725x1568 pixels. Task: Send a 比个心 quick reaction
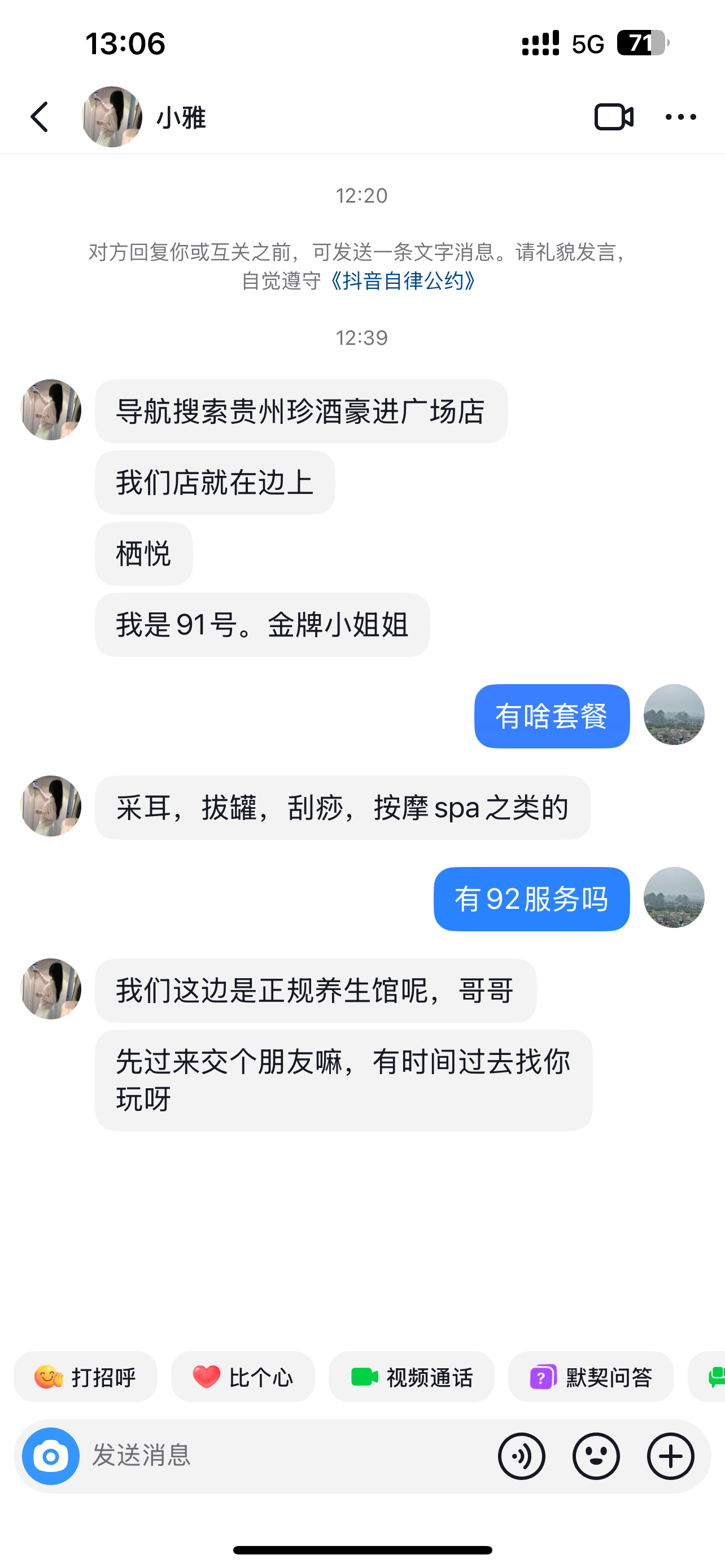point(243,1377)
